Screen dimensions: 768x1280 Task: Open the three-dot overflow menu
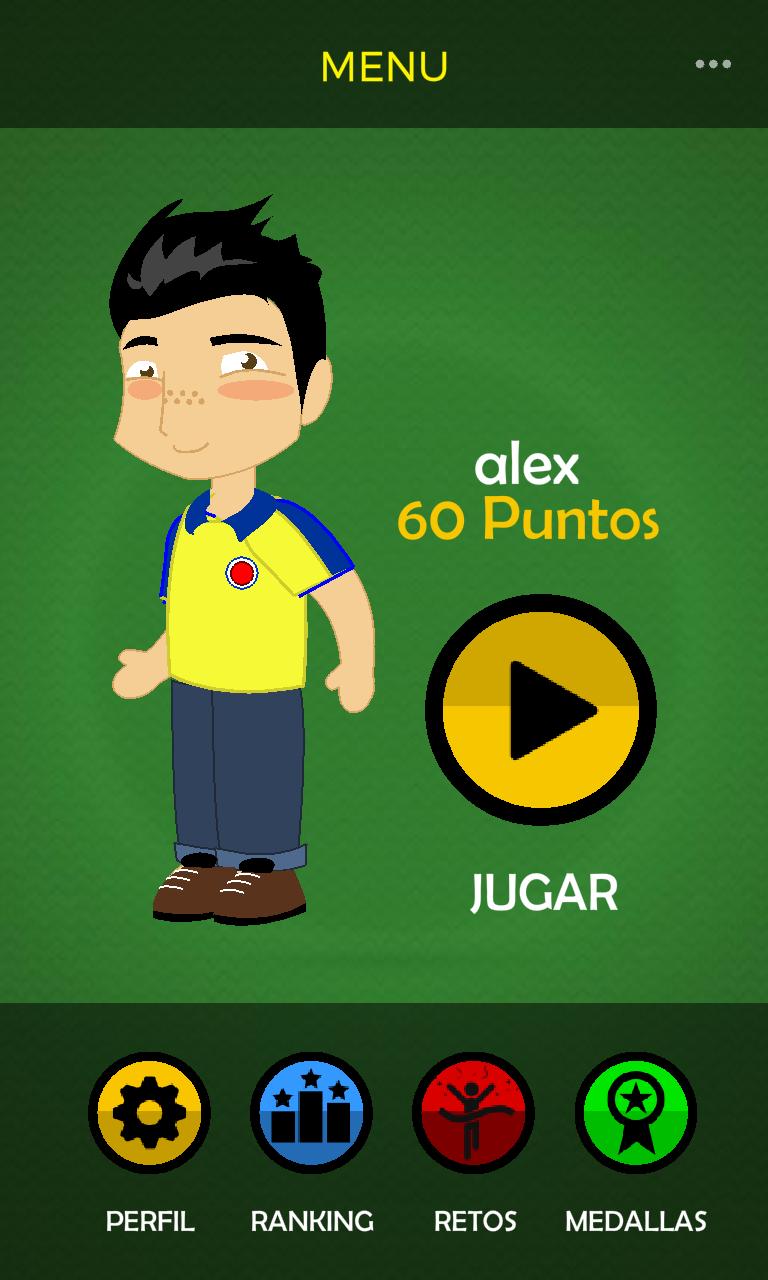point(713,64)
